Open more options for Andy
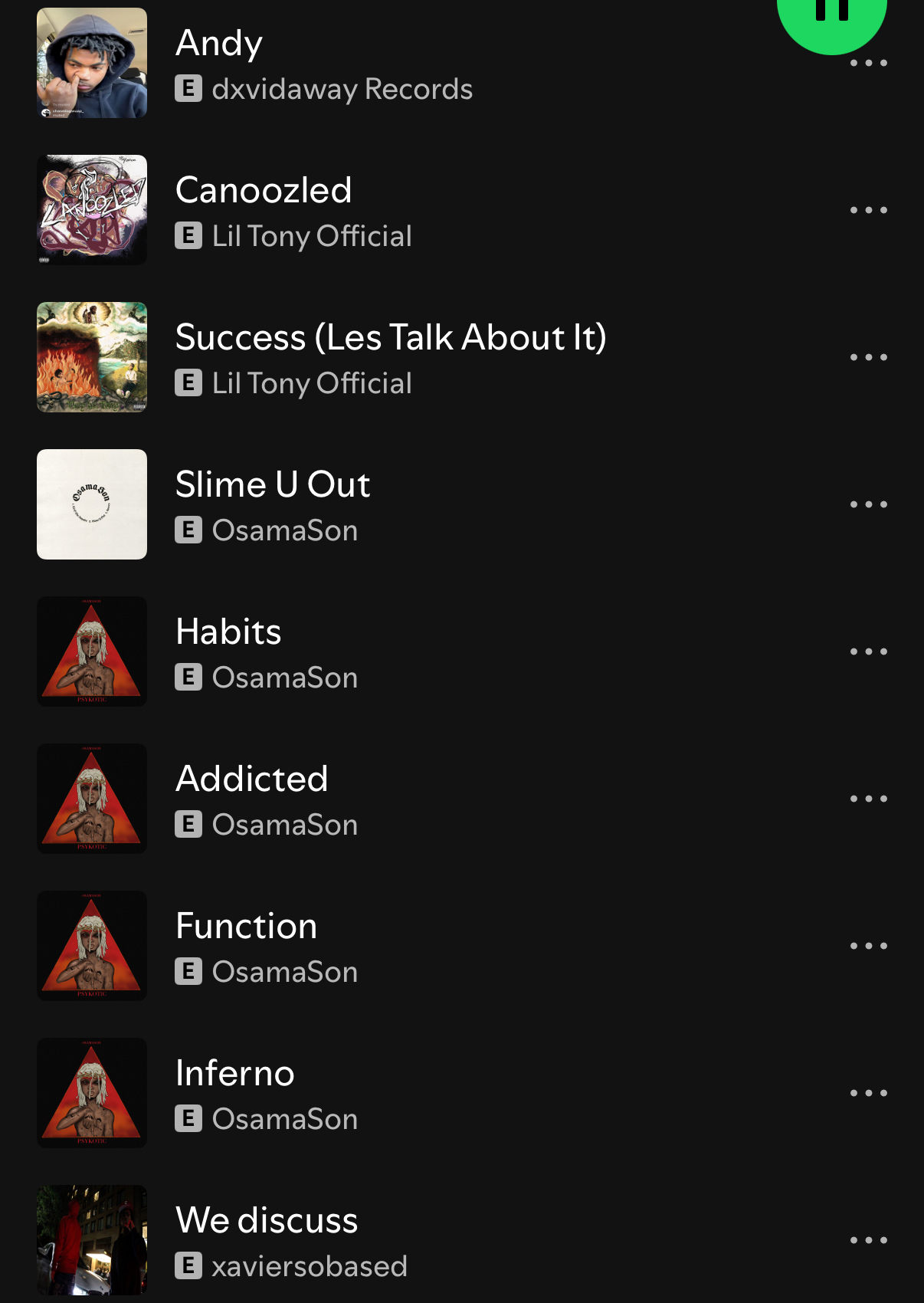This screenshot has height=1303, width=924. pyautogui.click(x=868, y=64)
